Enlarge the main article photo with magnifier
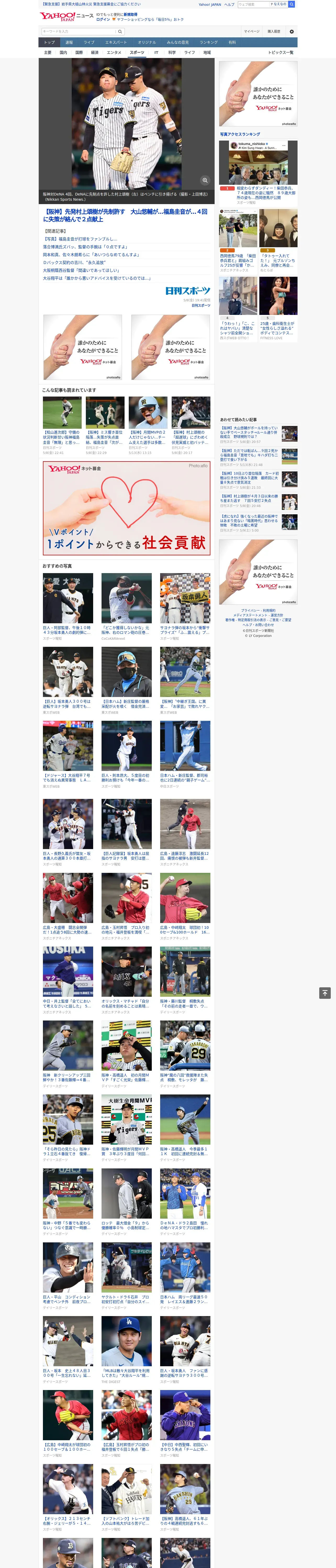 [x=205, y=180]
